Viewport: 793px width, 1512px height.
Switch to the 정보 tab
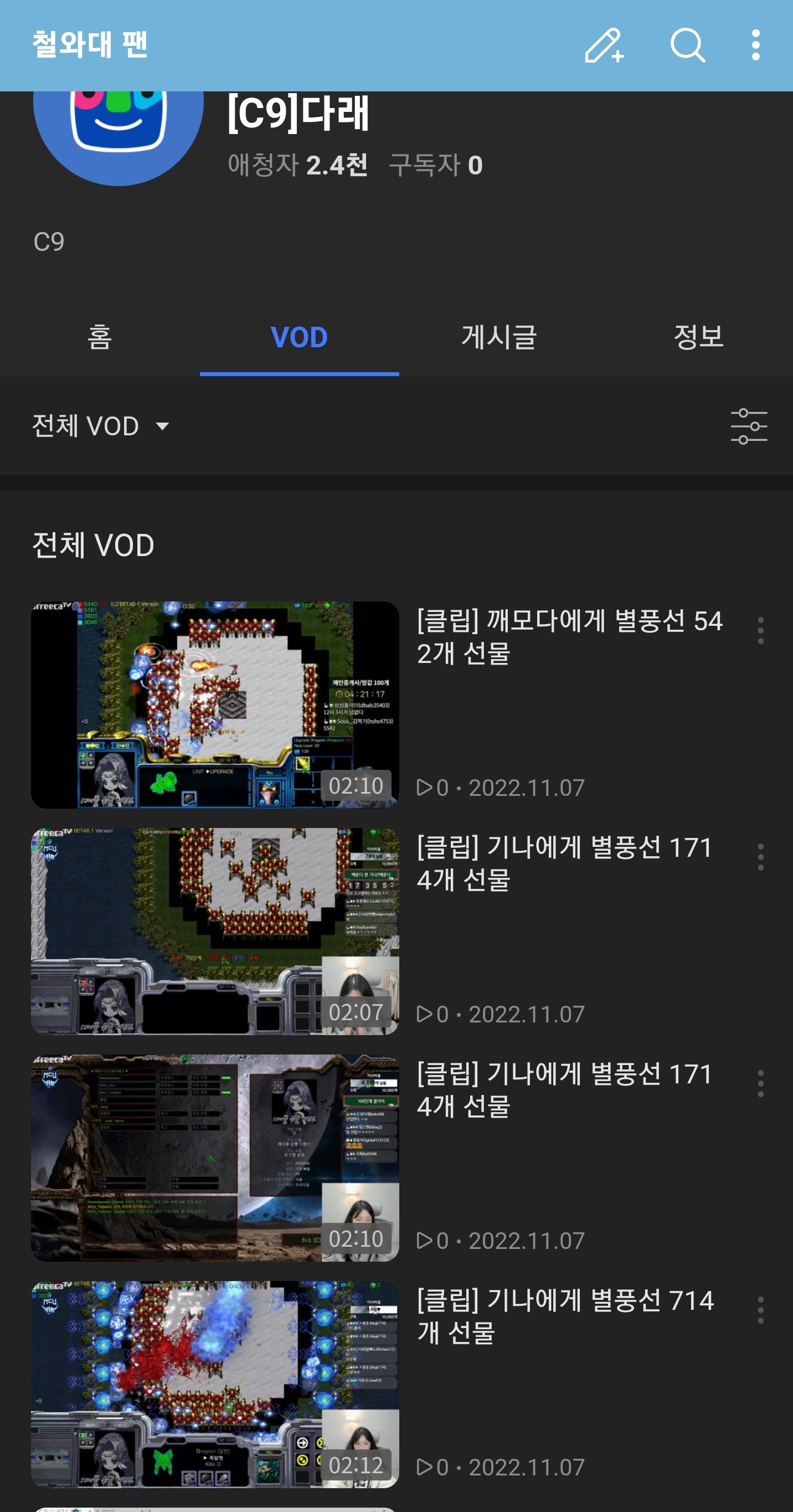(x=698, y=337)
